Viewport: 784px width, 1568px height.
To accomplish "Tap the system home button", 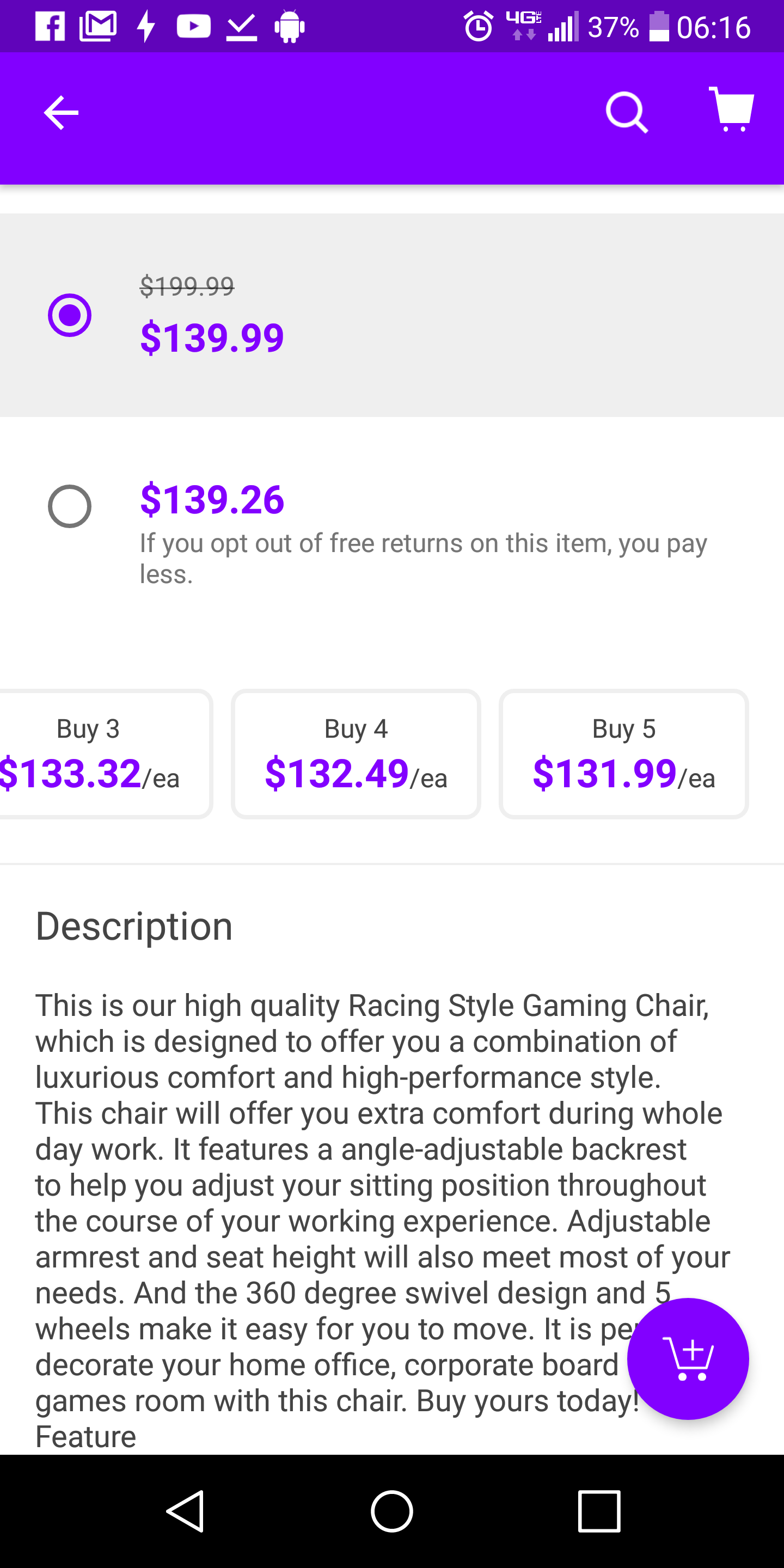I will click(392, 1511).
